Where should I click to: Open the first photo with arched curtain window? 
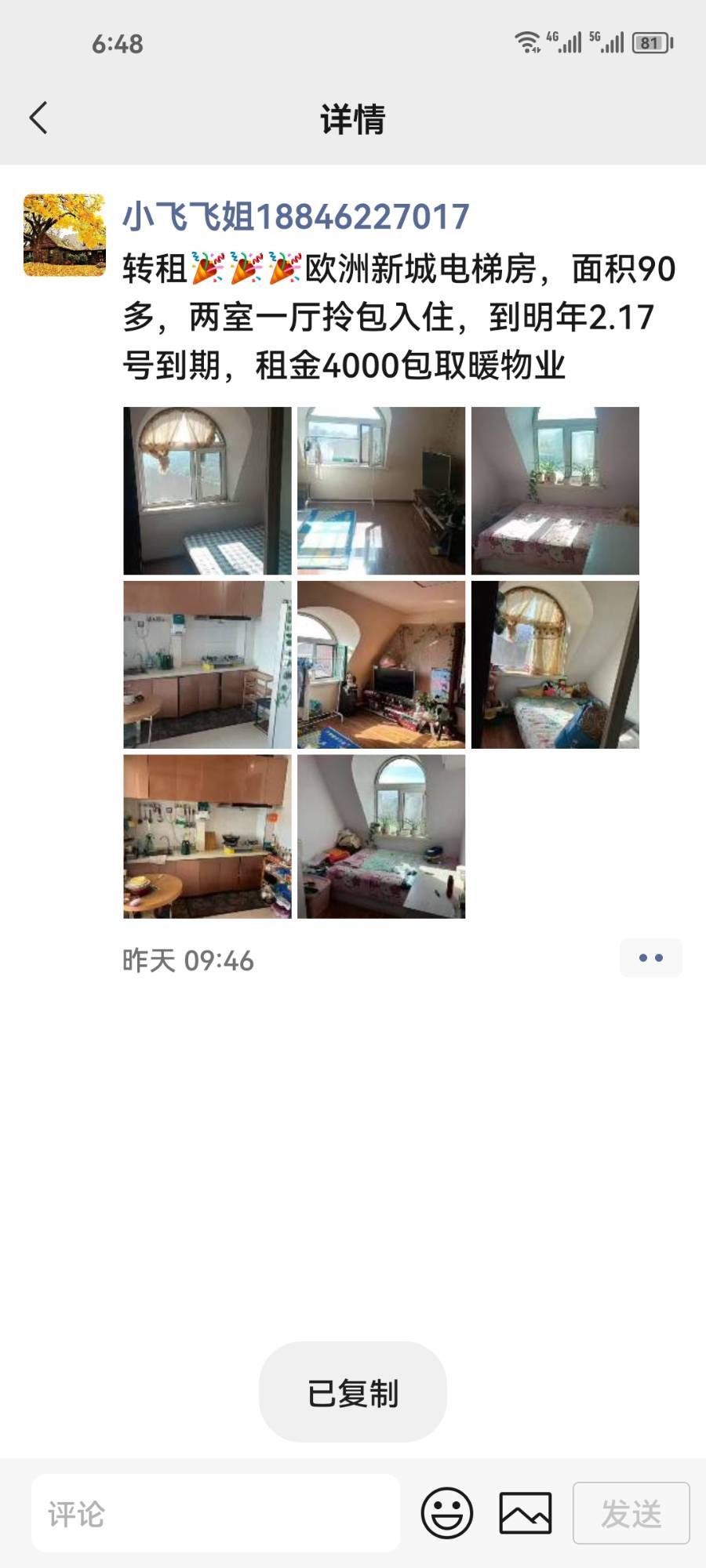click(207, 491)
